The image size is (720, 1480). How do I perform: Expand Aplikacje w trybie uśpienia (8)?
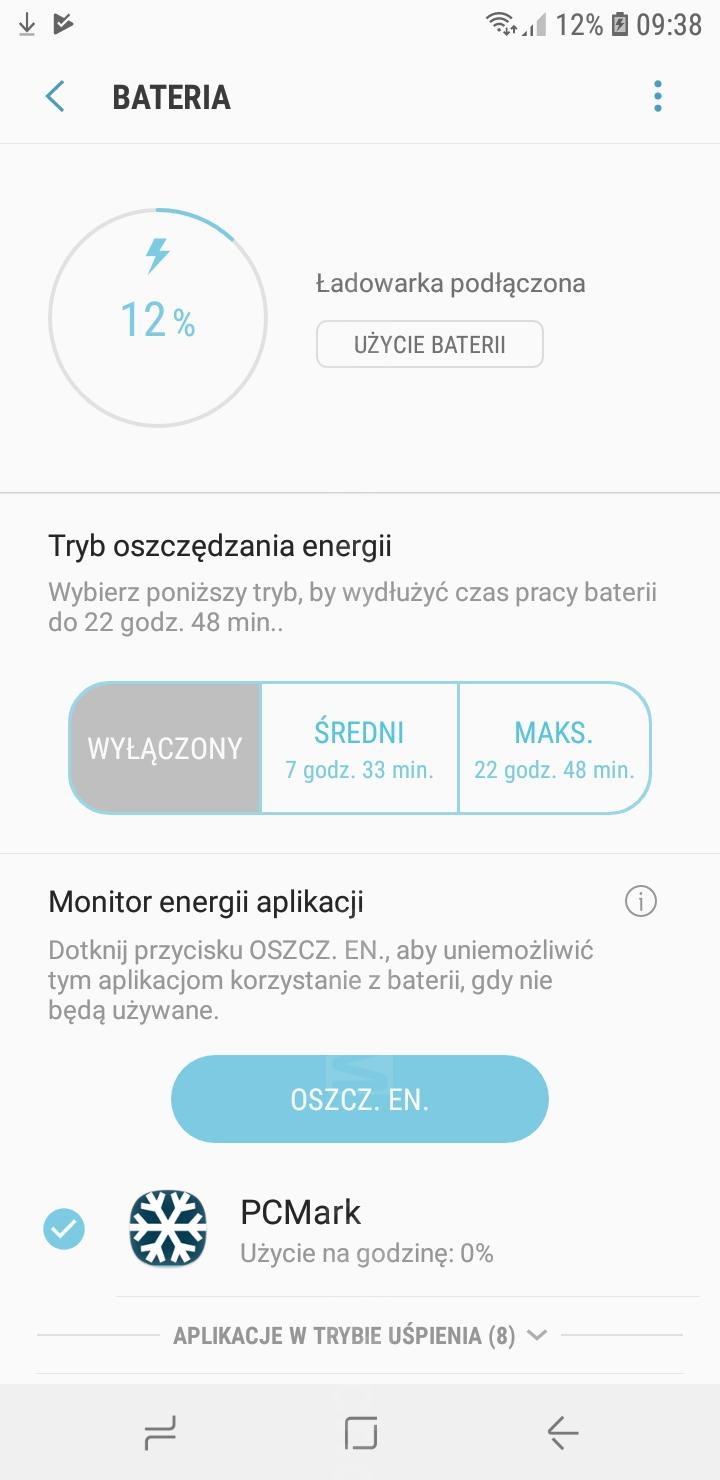[x=360, y=1336]
